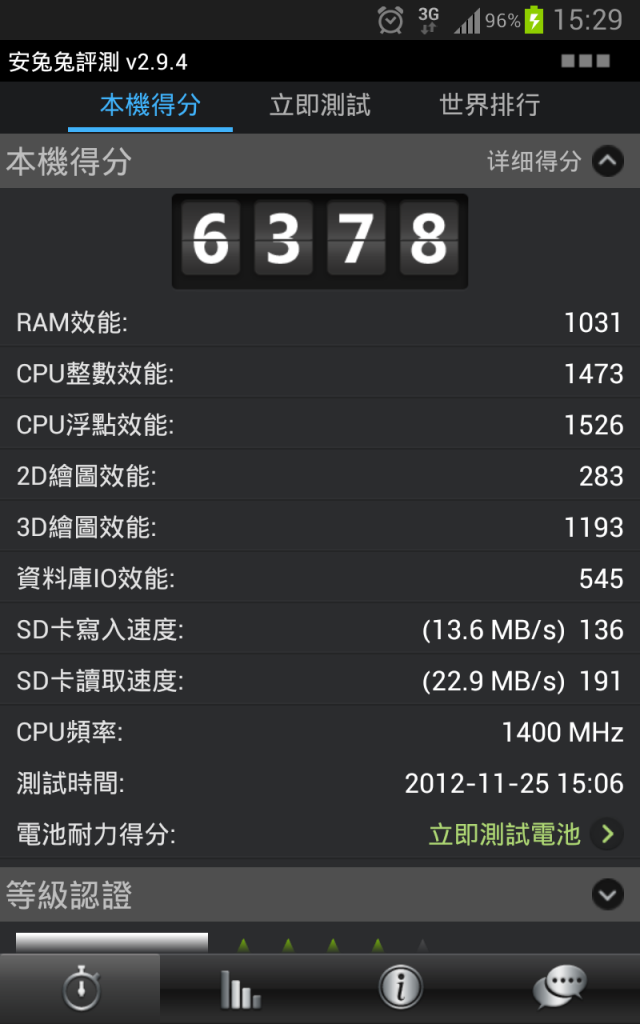Collapse the 详细得分 section
640x1024 pixels.
tap(607, 161)
